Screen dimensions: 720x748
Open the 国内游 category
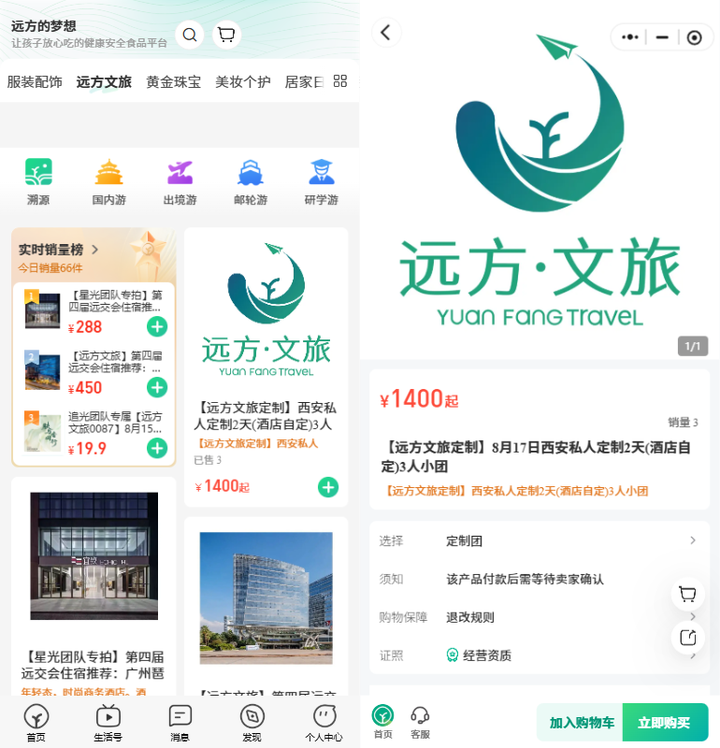[109, 182]
